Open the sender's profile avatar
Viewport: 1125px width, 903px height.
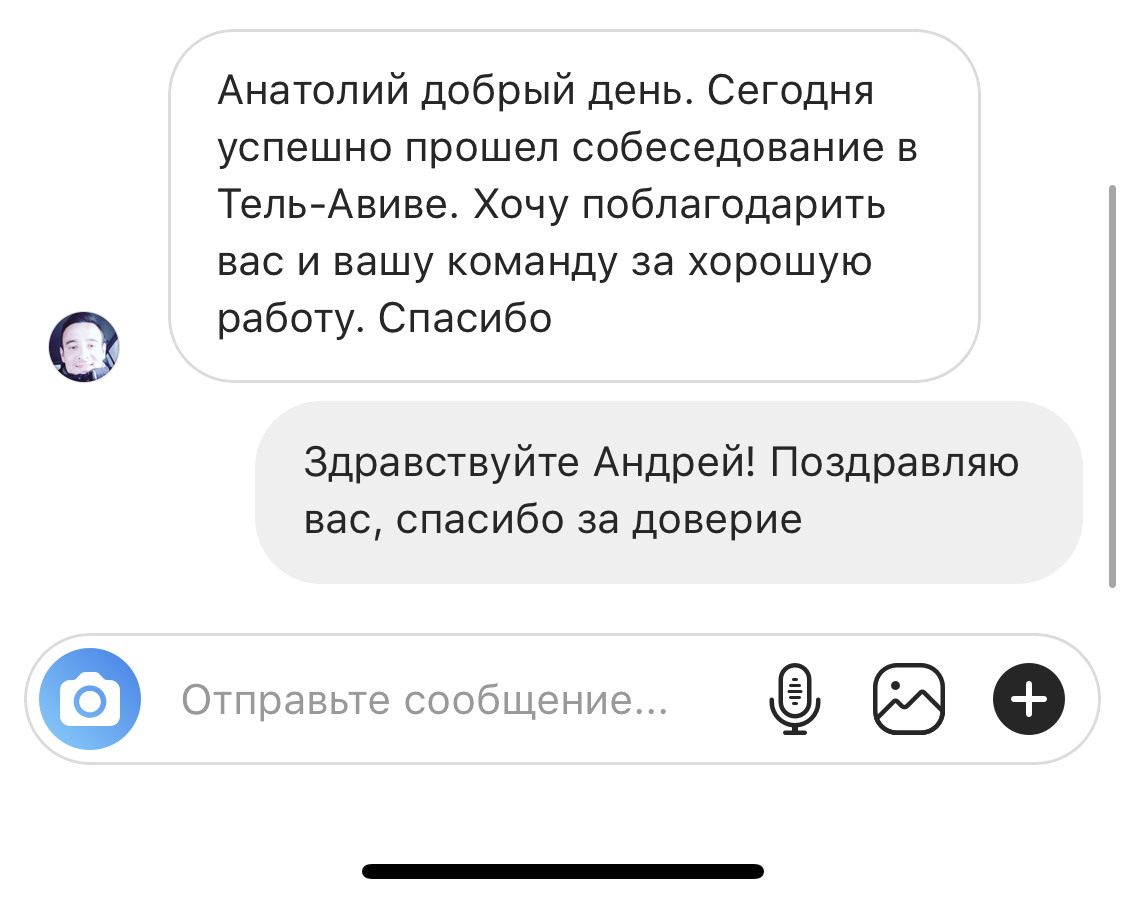84,346
